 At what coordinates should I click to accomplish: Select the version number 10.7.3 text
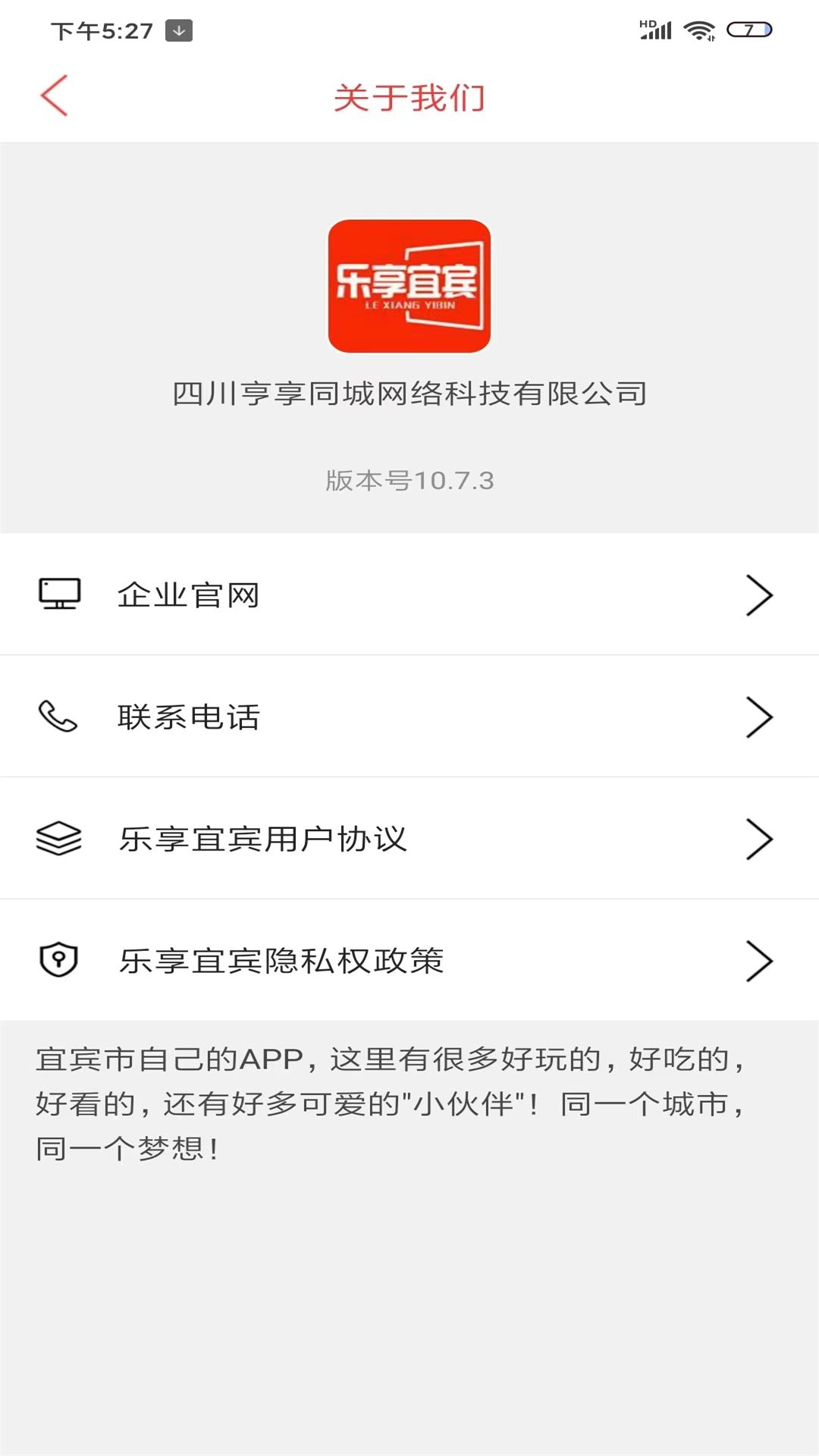(x=409, y=480)
